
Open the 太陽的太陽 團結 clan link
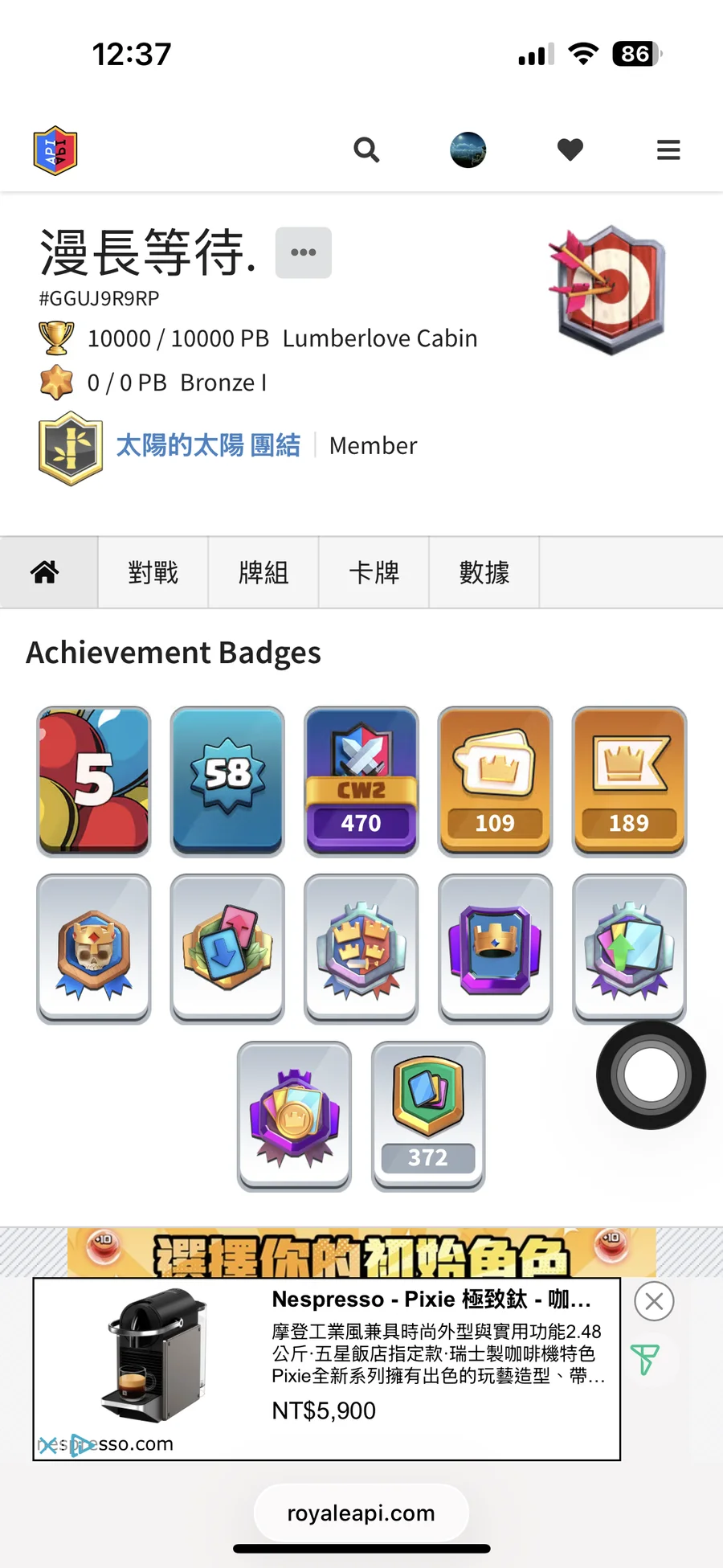(208, 445)
